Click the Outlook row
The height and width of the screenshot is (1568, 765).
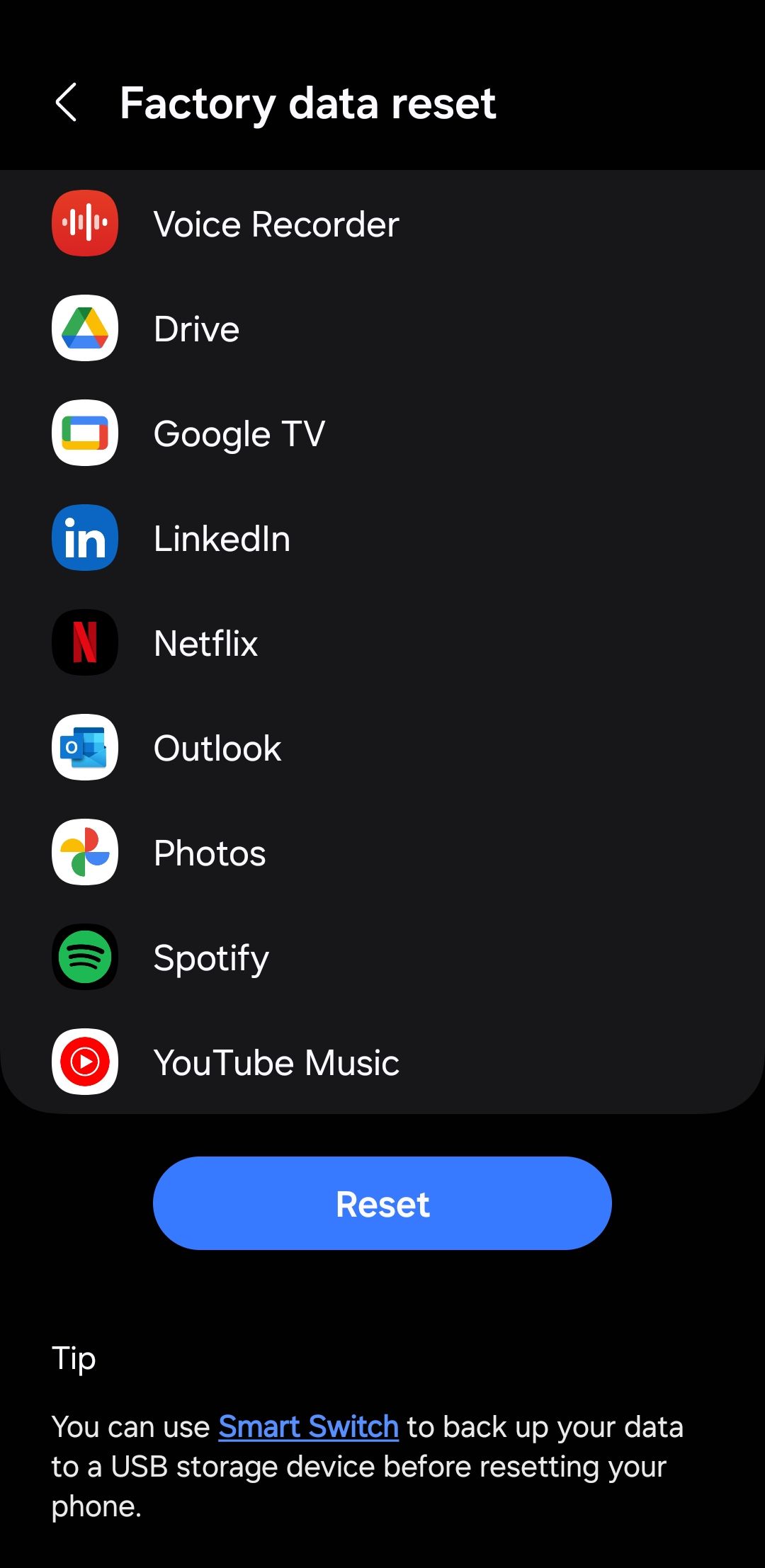pyautogui.click(x=217, y=747)
